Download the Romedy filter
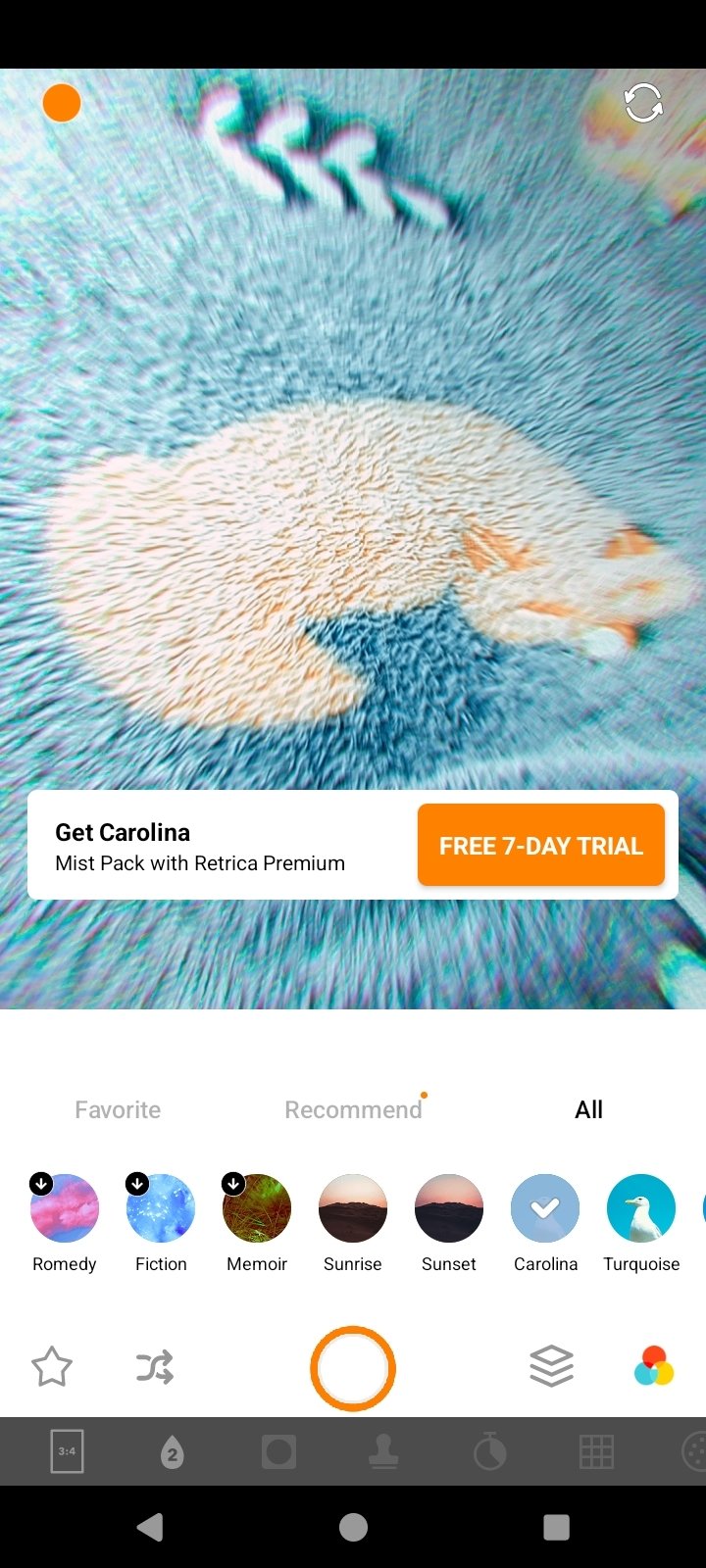The image size is (706, 1568). [x=65, y=1208]
